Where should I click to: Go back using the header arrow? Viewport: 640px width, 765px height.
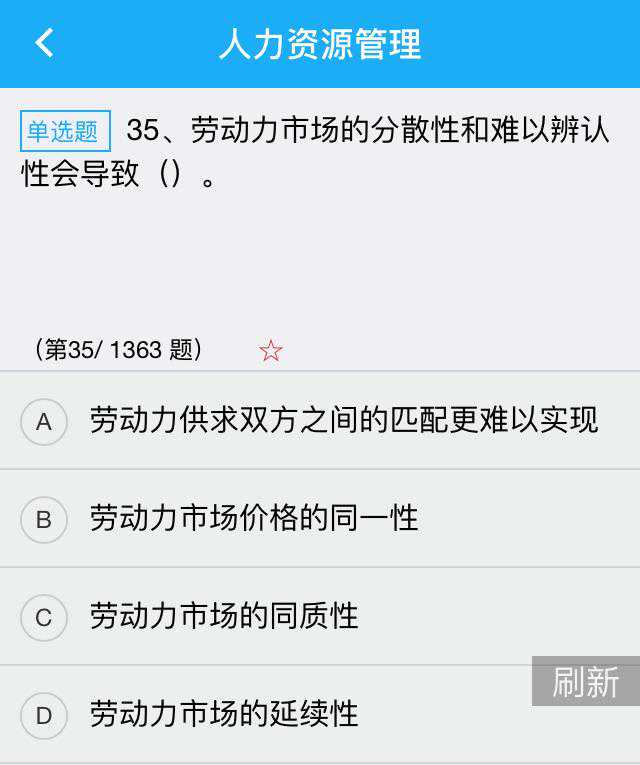tap(44, 43)
